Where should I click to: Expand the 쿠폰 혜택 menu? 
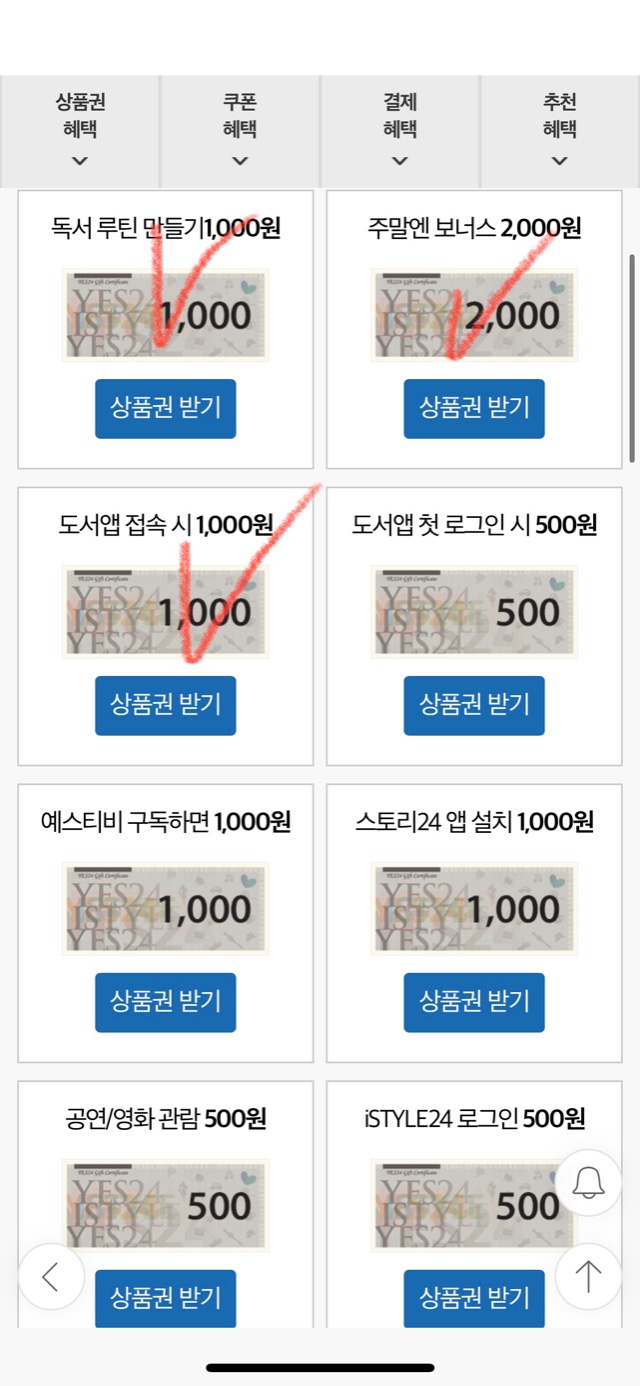(x=240, y=131)
